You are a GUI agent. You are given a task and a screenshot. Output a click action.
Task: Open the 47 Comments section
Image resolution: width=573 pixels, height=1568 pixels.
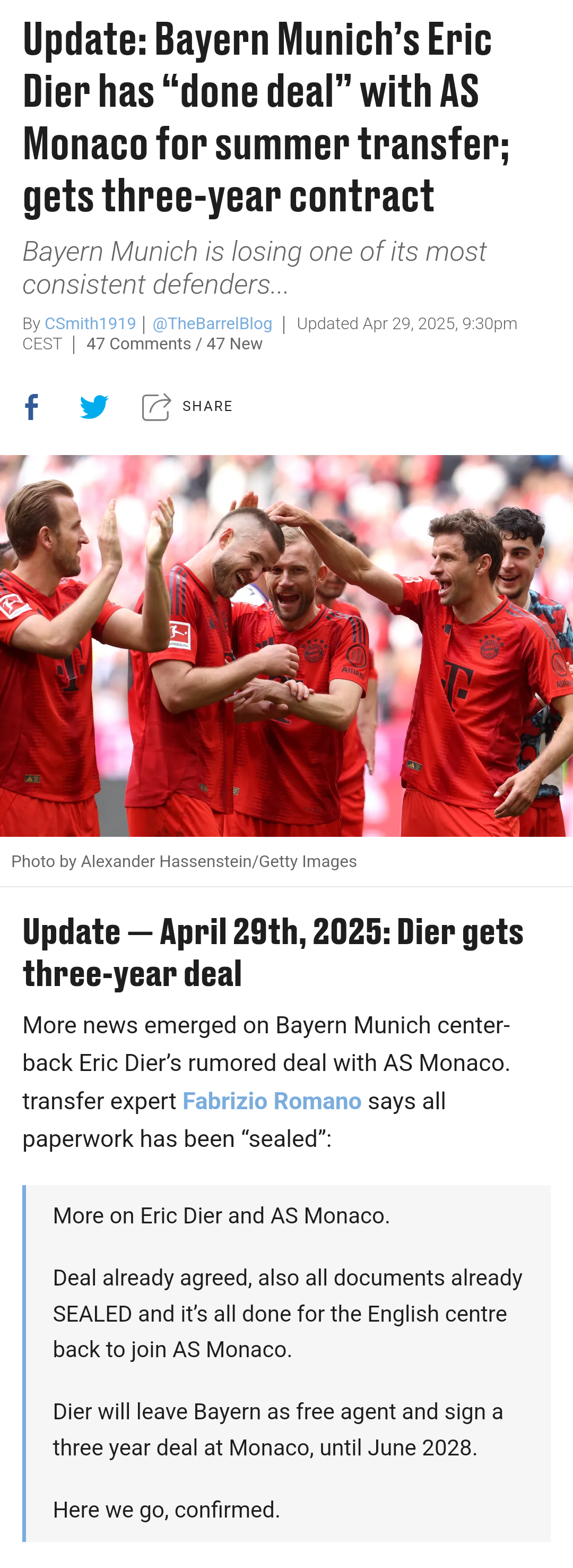(x=138, y=344)
